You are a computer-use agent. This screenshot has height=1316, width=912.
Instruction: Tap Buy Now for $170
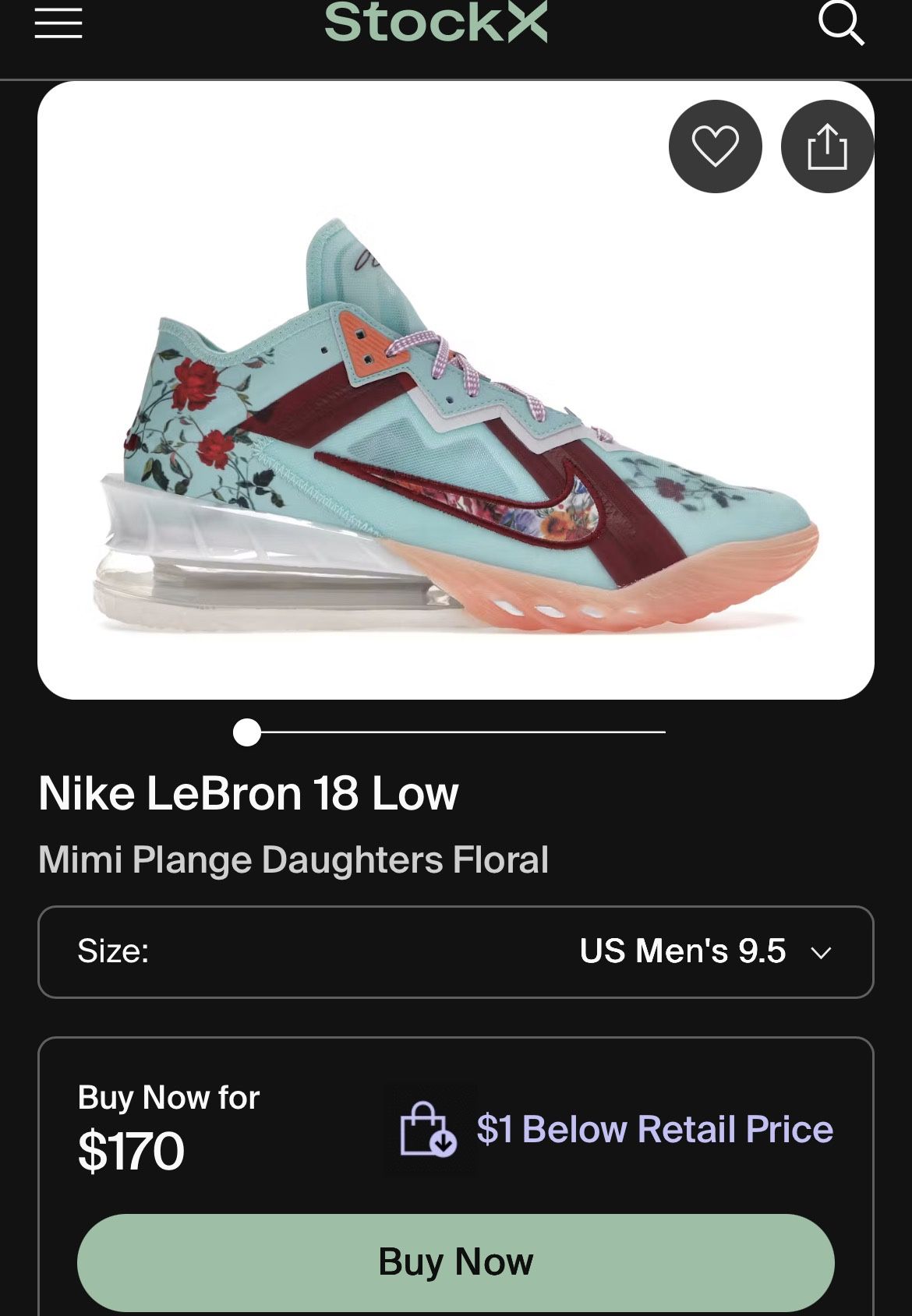pyautogui.click(x=455, y=1261)
